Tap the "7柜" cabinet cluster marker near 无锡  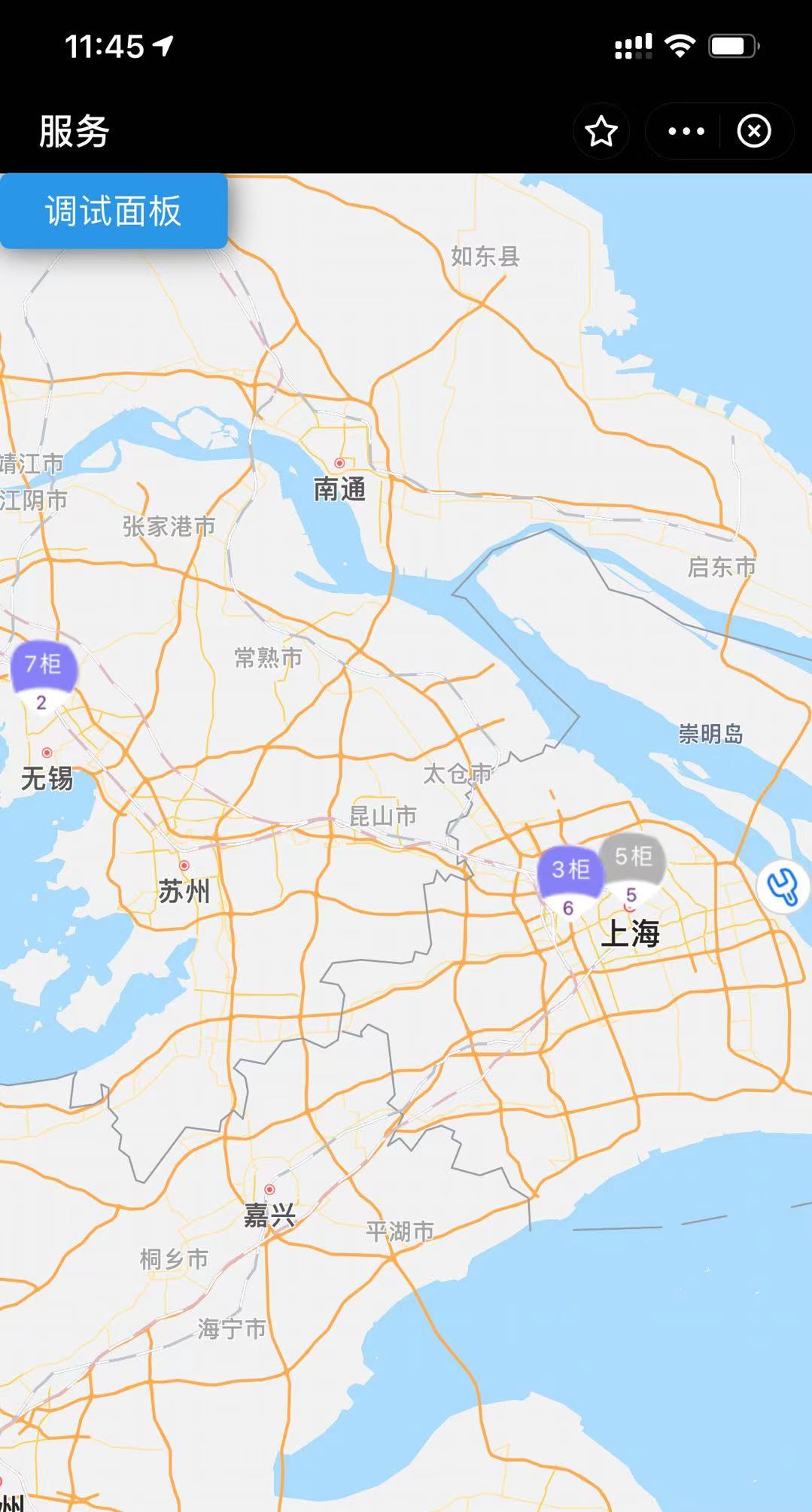[x=43, y=667]
